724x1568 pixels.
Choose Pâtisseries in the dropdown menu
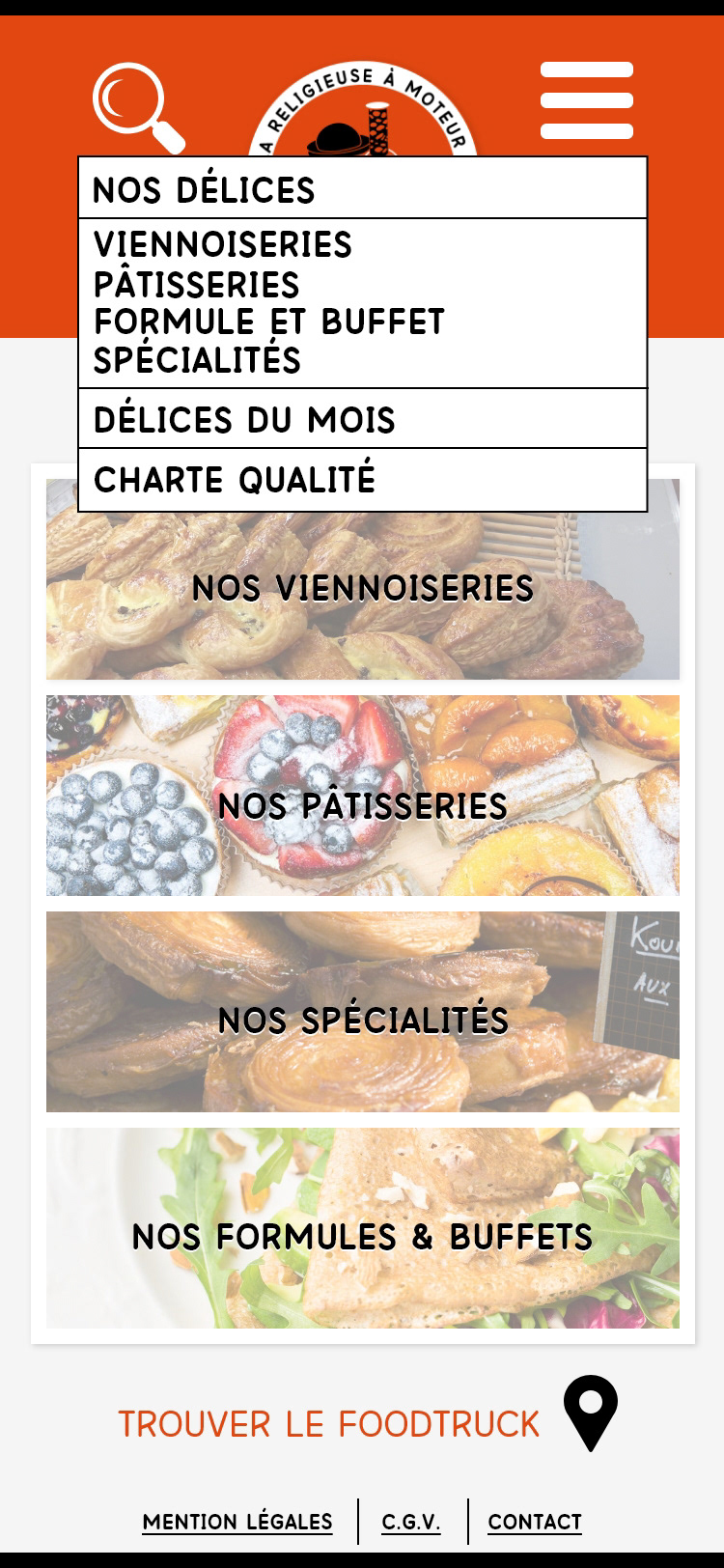pos(197,284)
